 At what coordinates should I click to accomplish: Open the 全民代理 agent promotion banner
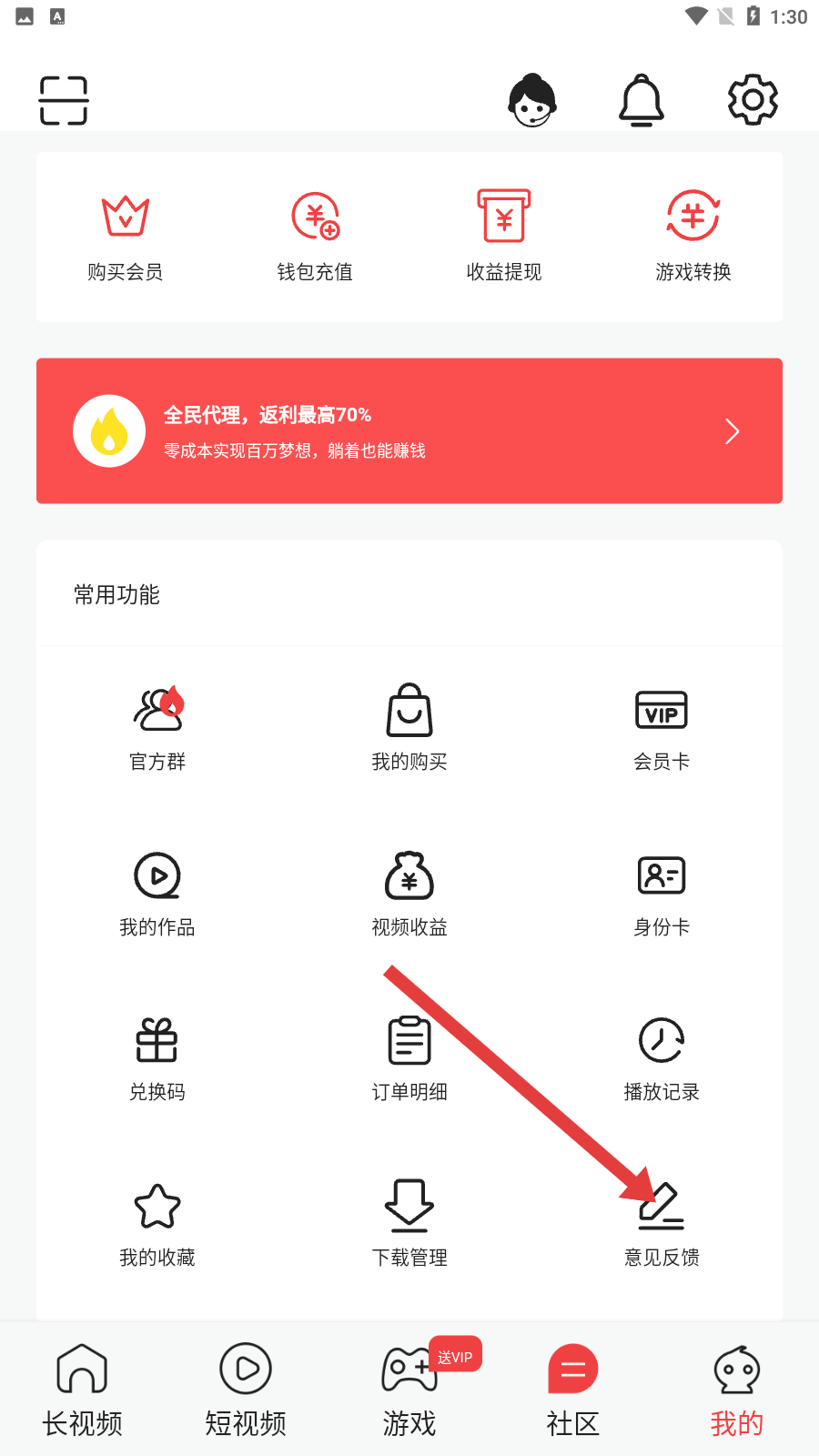409,431
